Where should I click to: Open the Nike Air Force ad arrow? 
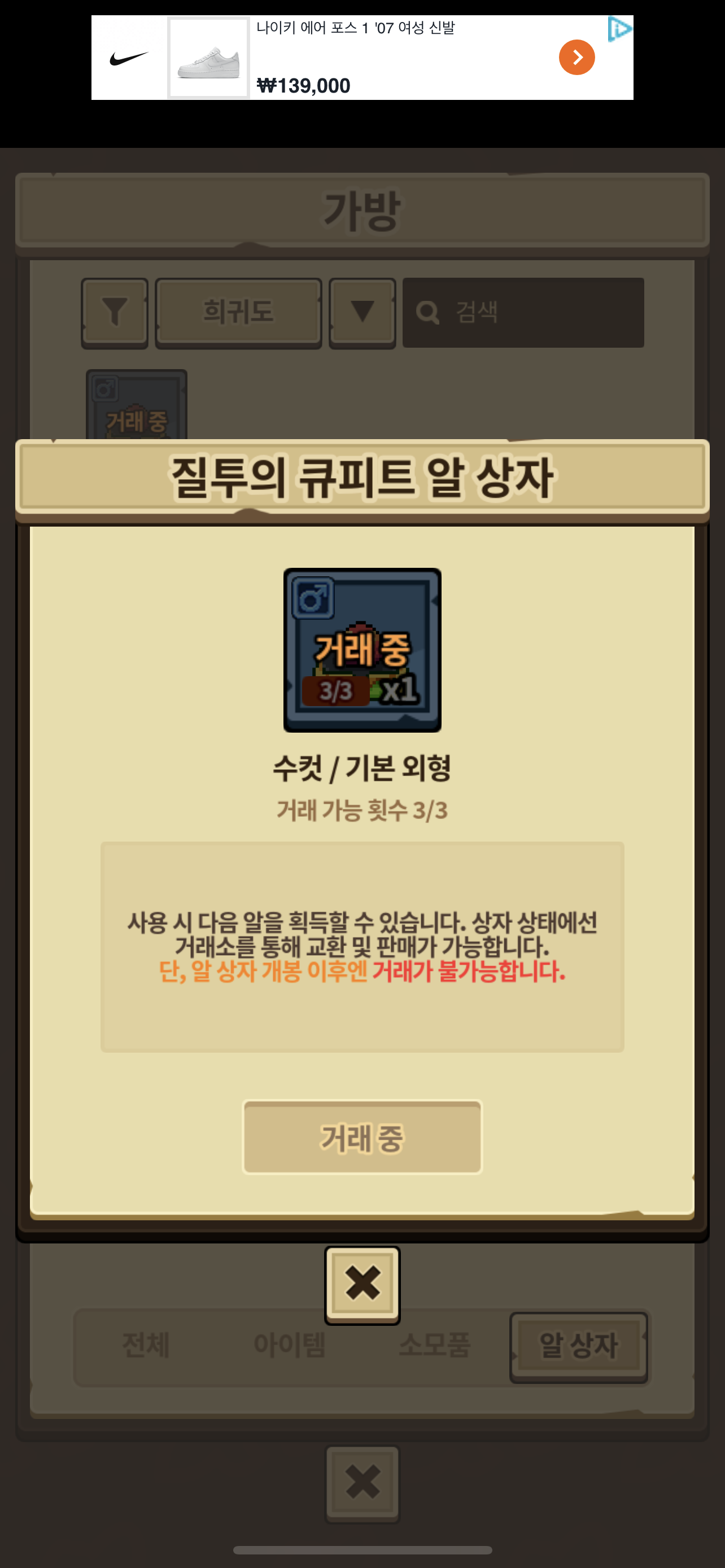coord(576,57)
